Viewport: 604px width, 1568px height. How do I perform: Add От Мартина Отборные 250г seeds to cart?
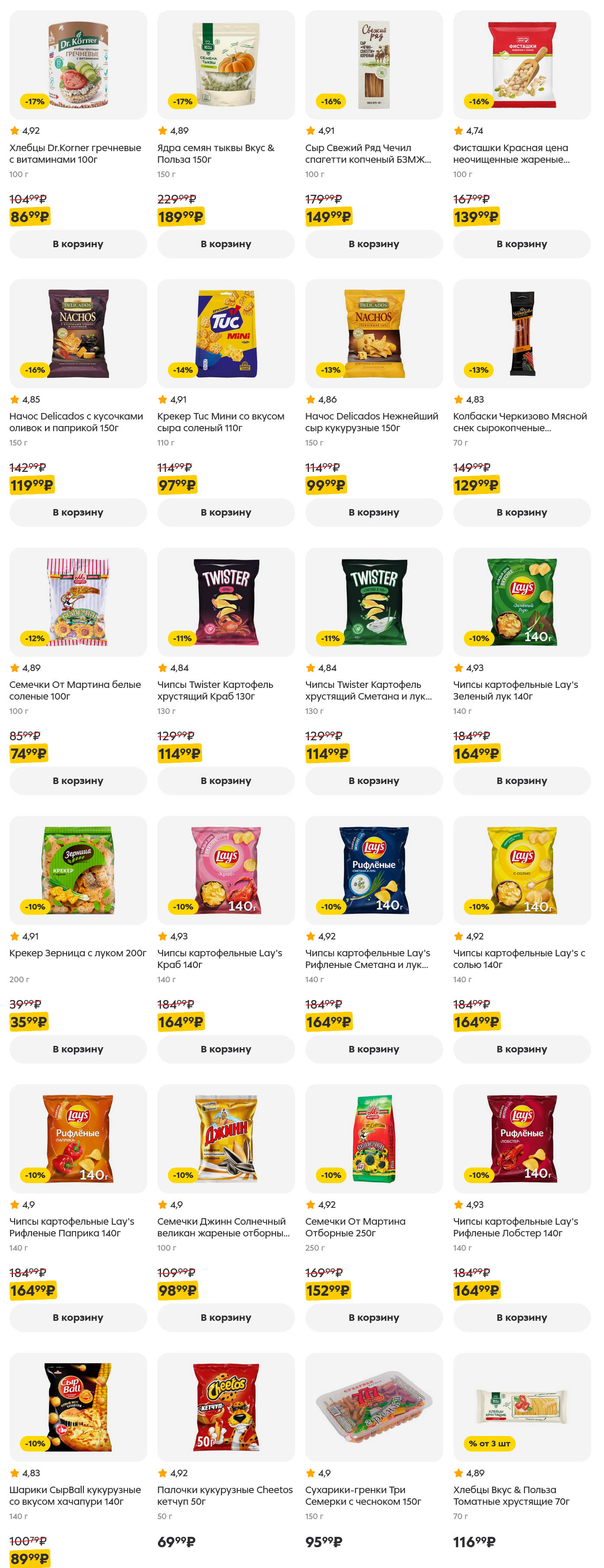click(373, 1317)
